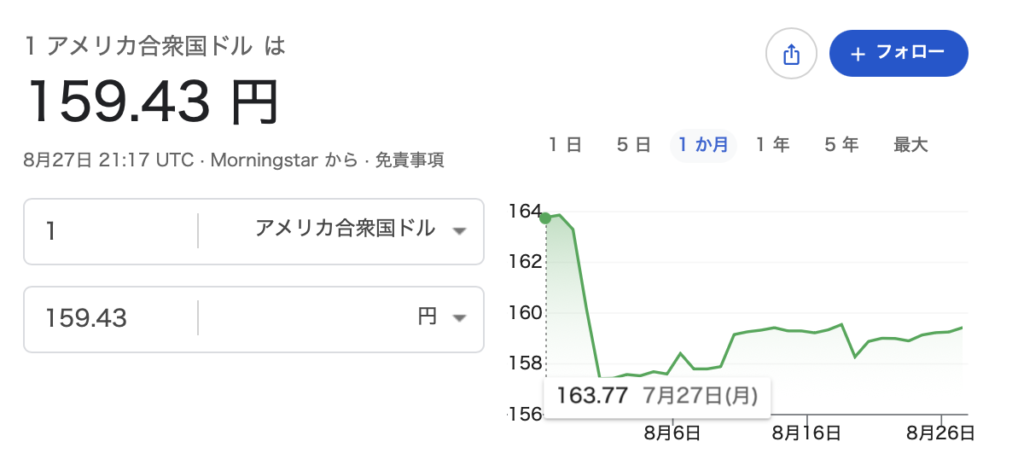Edit the dollar amount field
This screenshot has height=459, width=1024.
point(111,231)
